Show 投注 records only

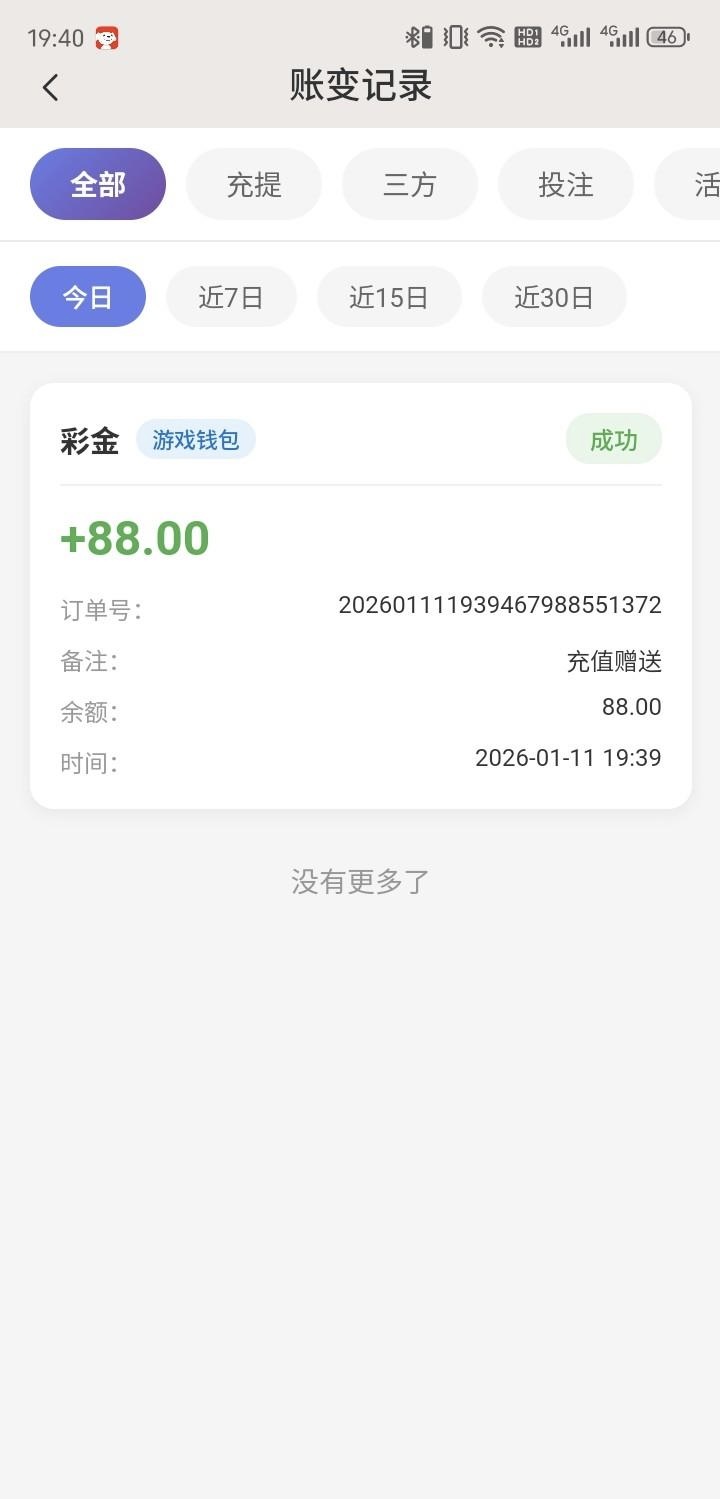click(x=566, y=184)
